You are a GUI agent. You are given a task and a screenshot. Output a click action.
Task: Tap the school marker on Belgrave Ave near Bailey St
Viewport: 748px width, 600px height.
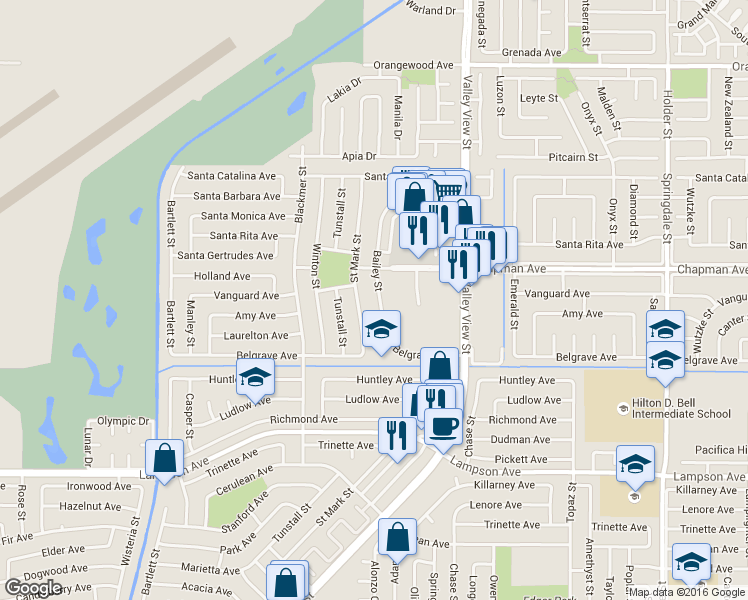[x=380, y=329]
